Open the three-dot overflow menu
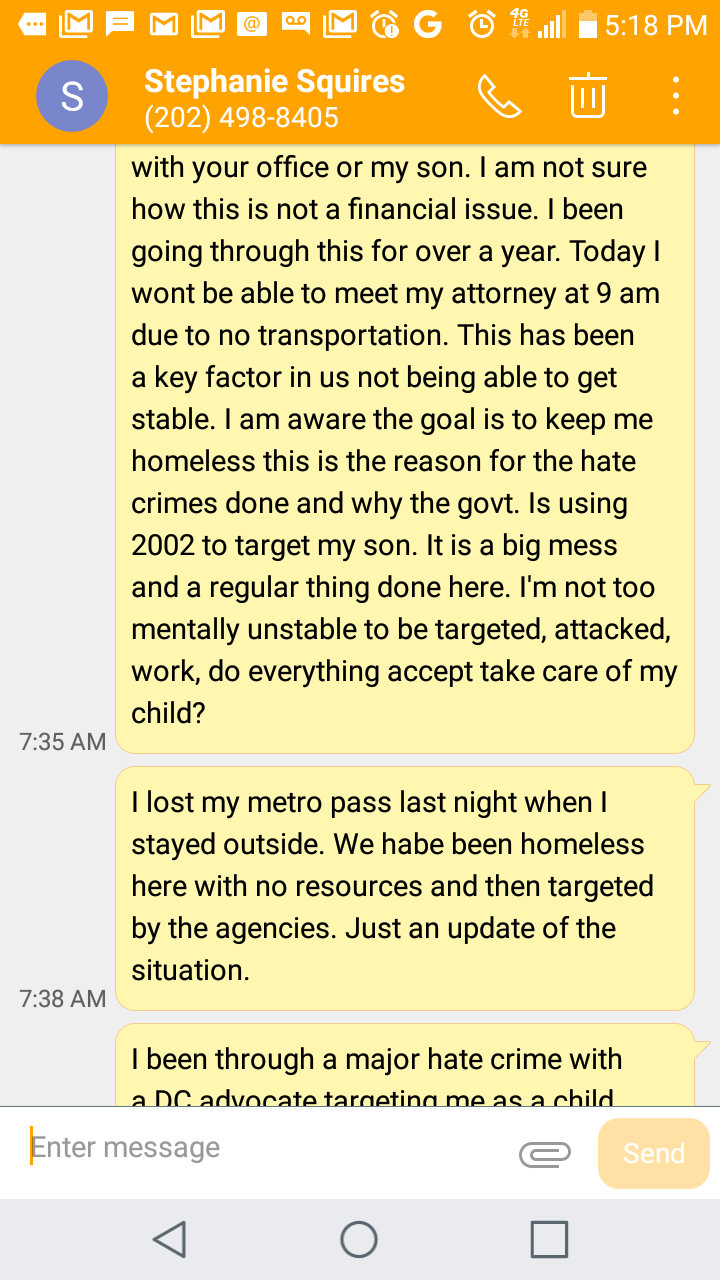The height and width of the screenshot is (1280, 720). (677, 96)
